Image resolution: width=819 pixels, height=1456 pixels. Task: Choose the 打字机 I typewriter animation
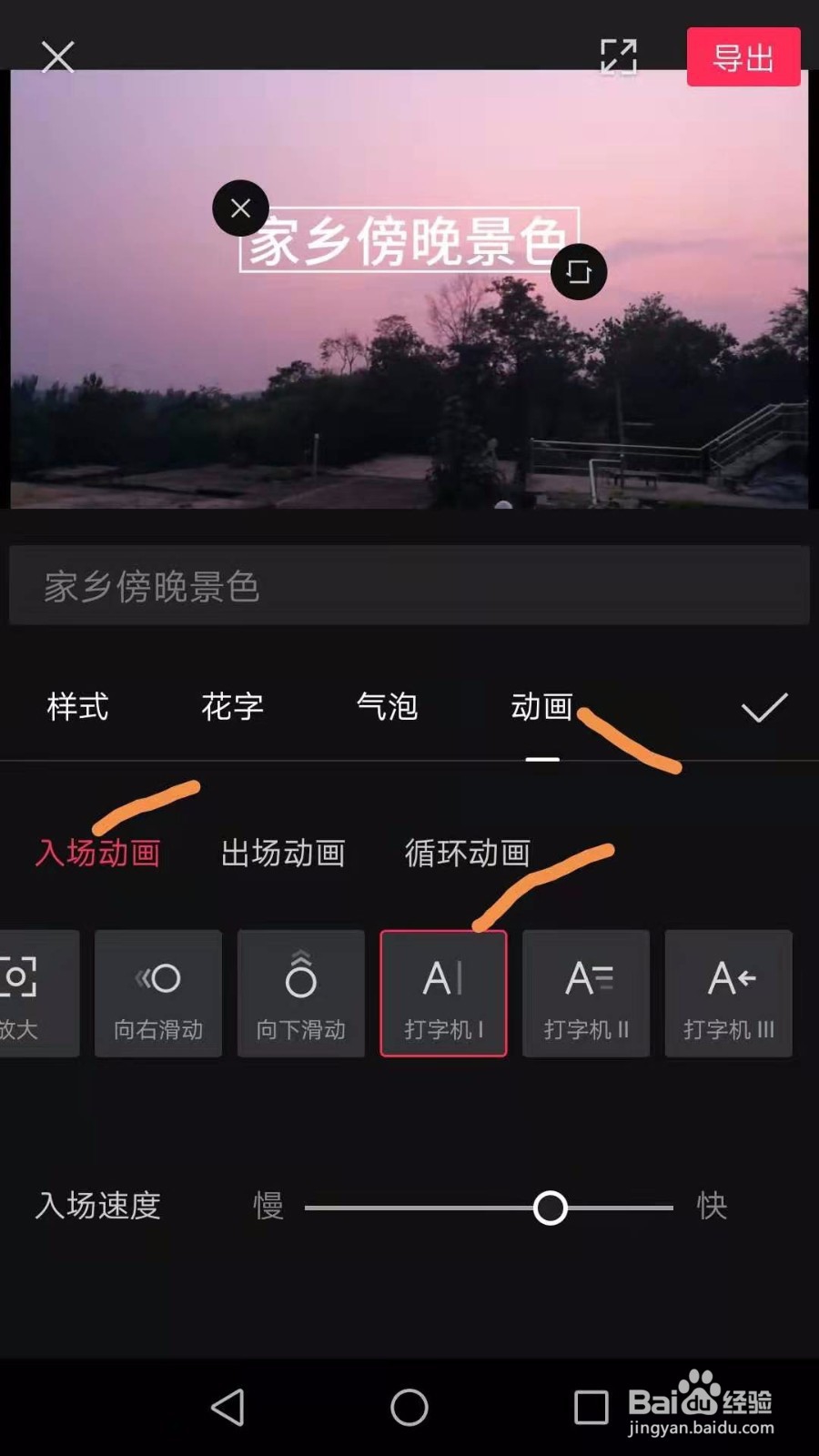point(442,992)
